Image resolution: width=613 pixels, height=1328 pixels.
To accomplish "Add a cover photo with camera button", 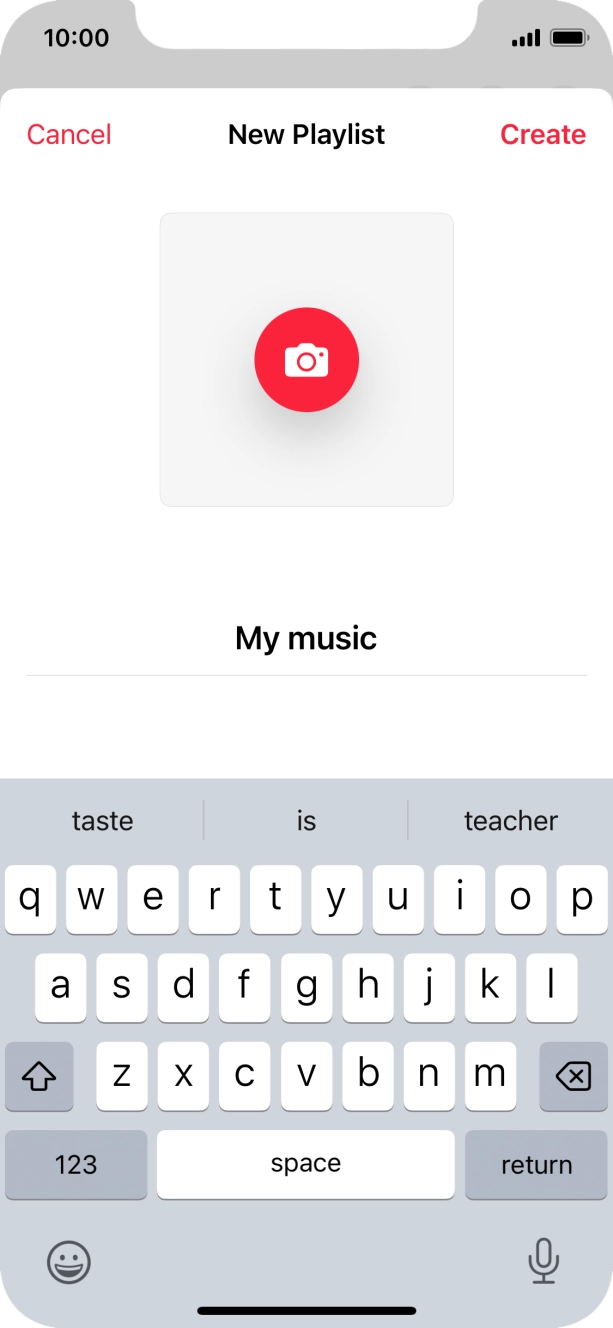I will 306,360.
